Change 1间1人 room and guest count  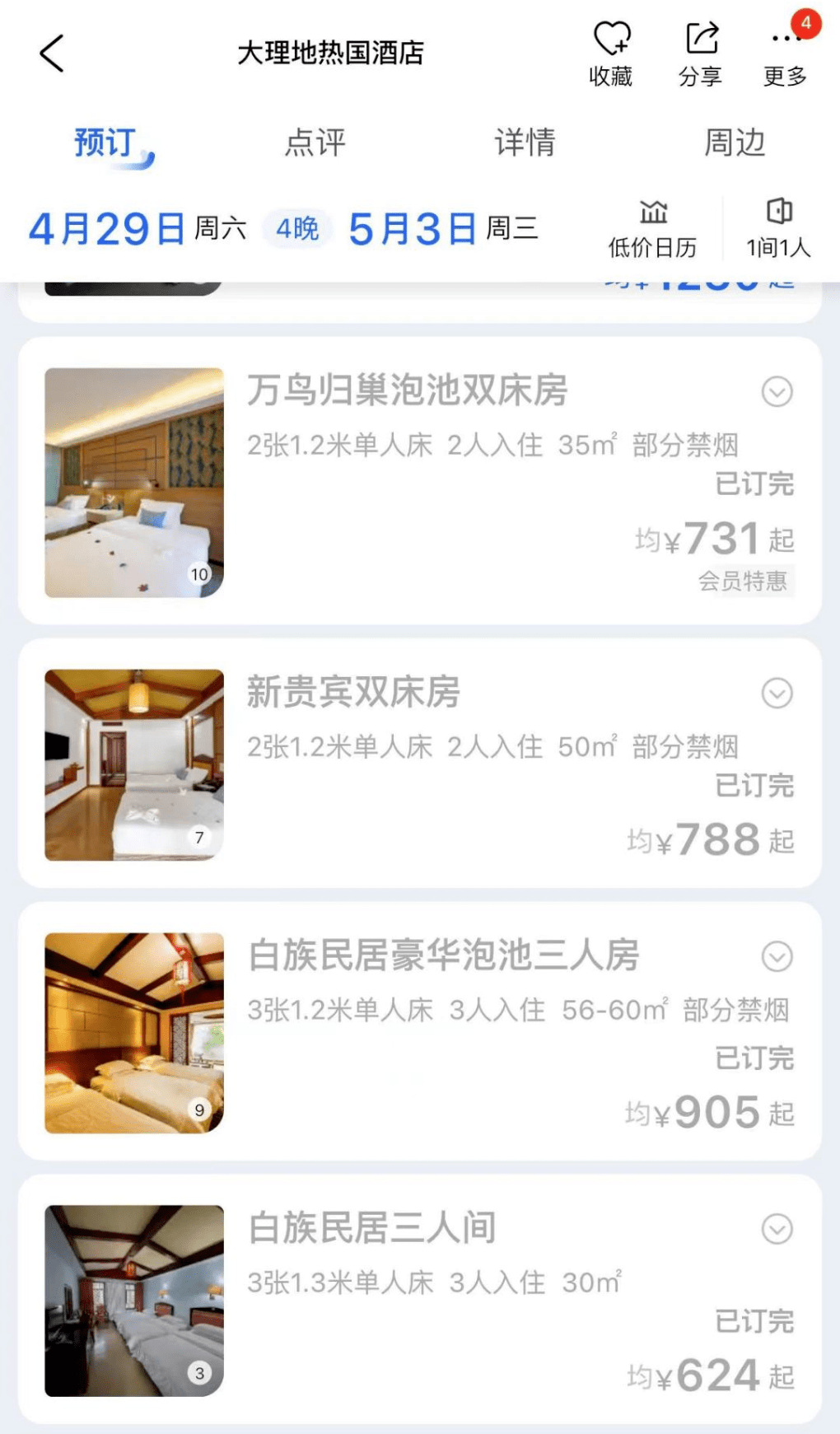click(x=778, y=228)
